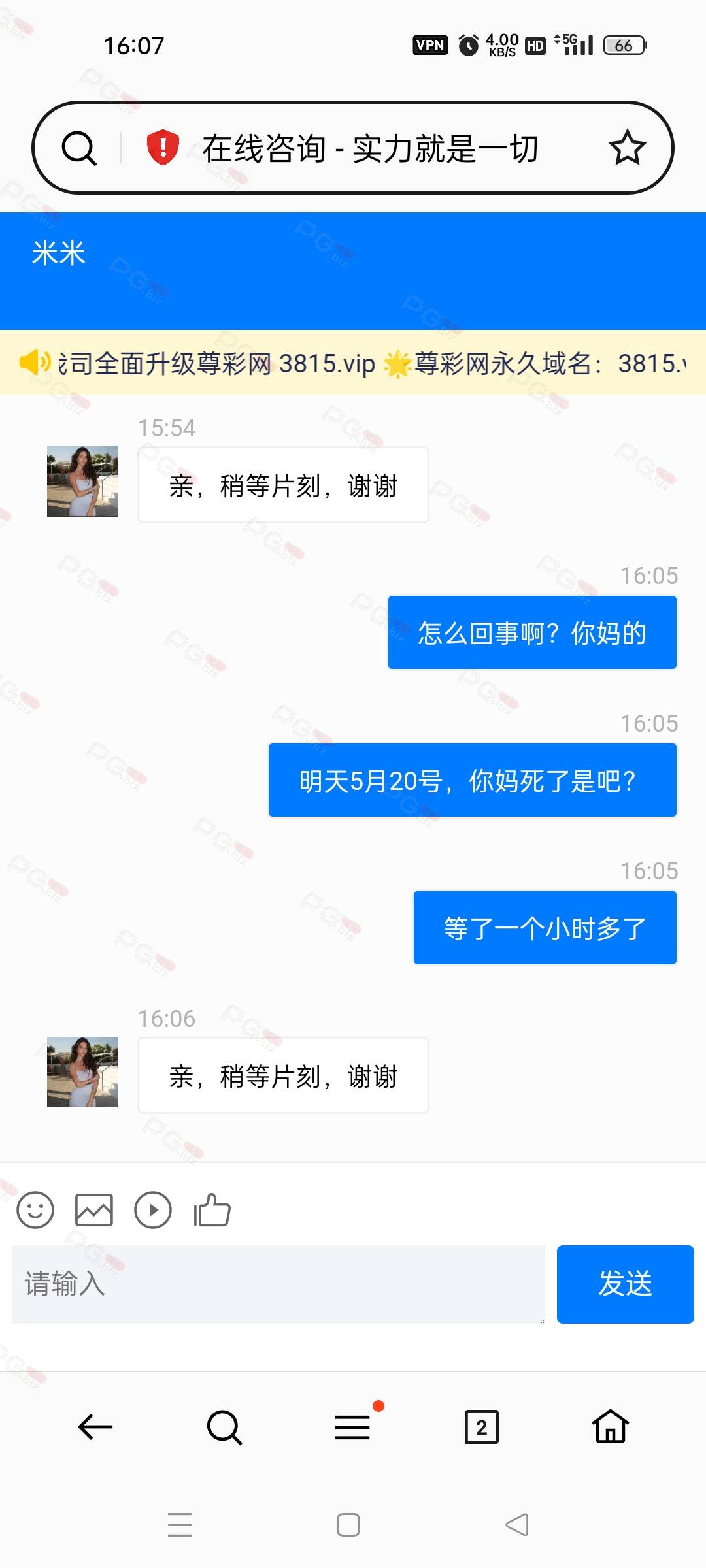Tap the search icon in the address bar

click(79, 148)
